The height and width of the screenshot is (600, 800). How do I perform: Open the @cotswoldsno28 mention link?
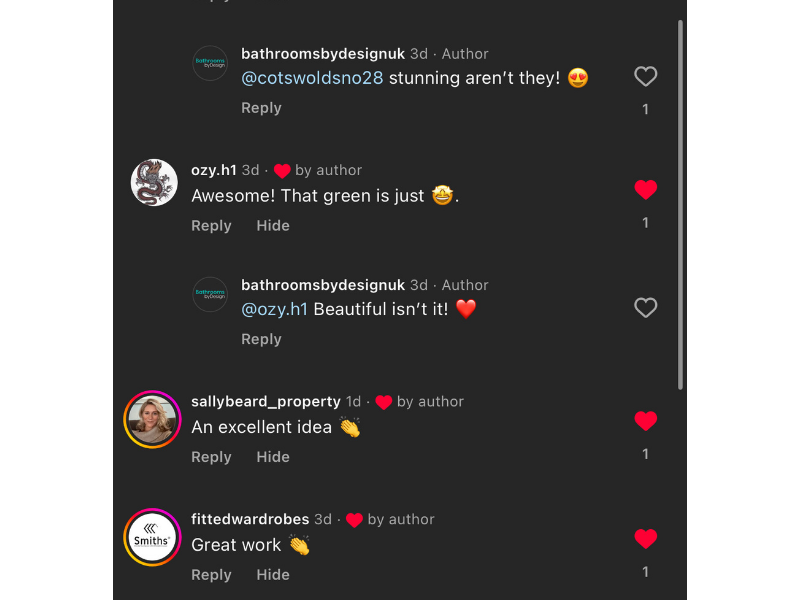312,78
